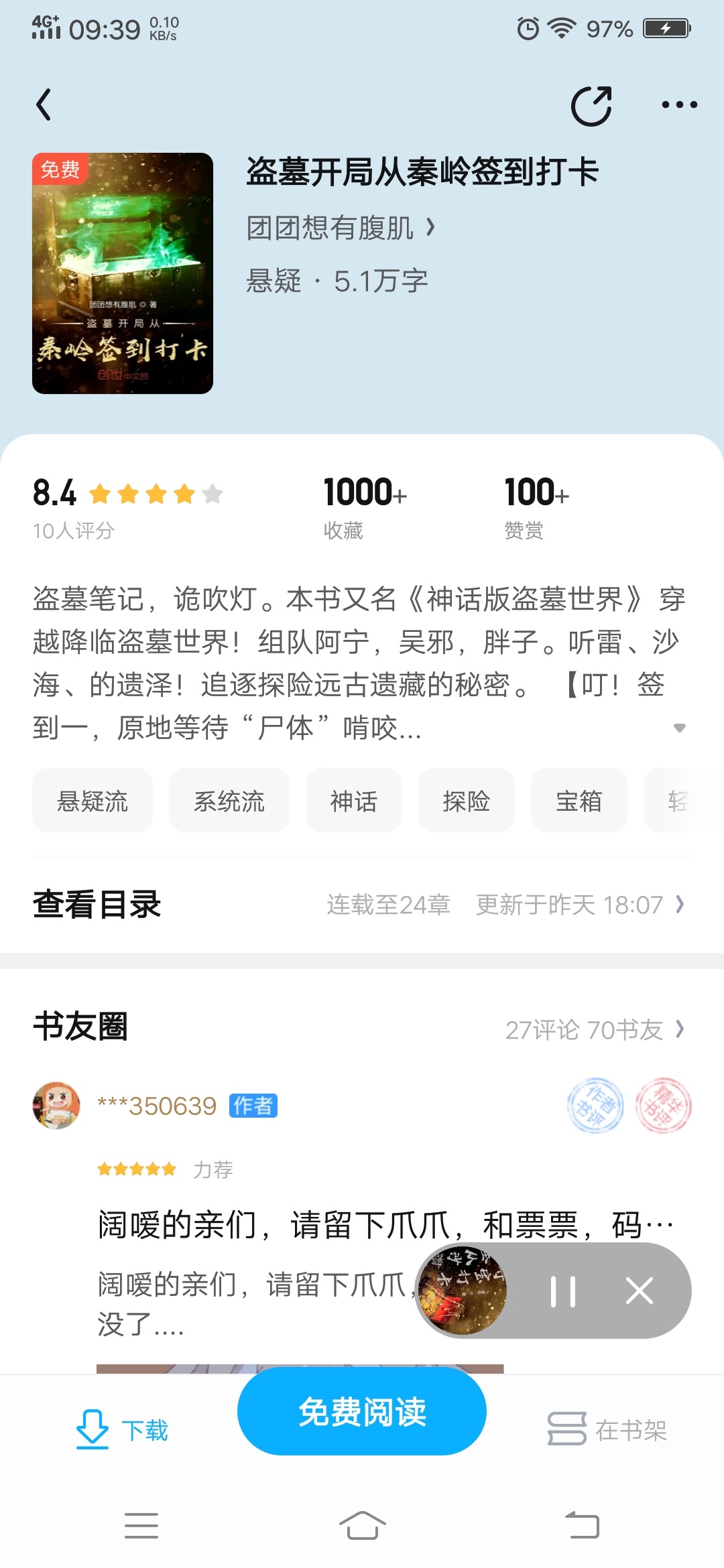Image resolution: width=724 pixels, height=1568 pixels.
Task: Open profile avatar of ***350639
Action: coord(56,1105)
